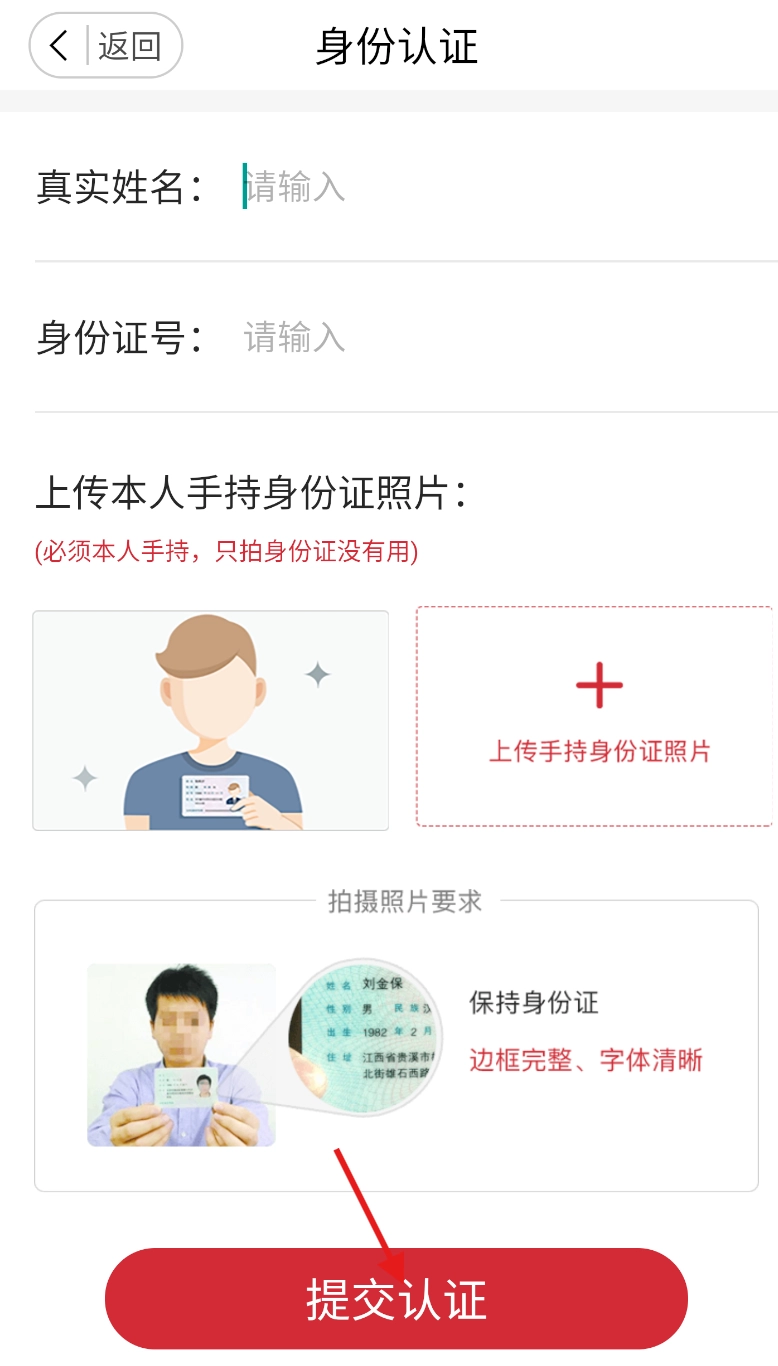This screenshot has height=1366, width=778.
Task: Submit with the 提交认证 button
Action: (x=396, y=1299)
